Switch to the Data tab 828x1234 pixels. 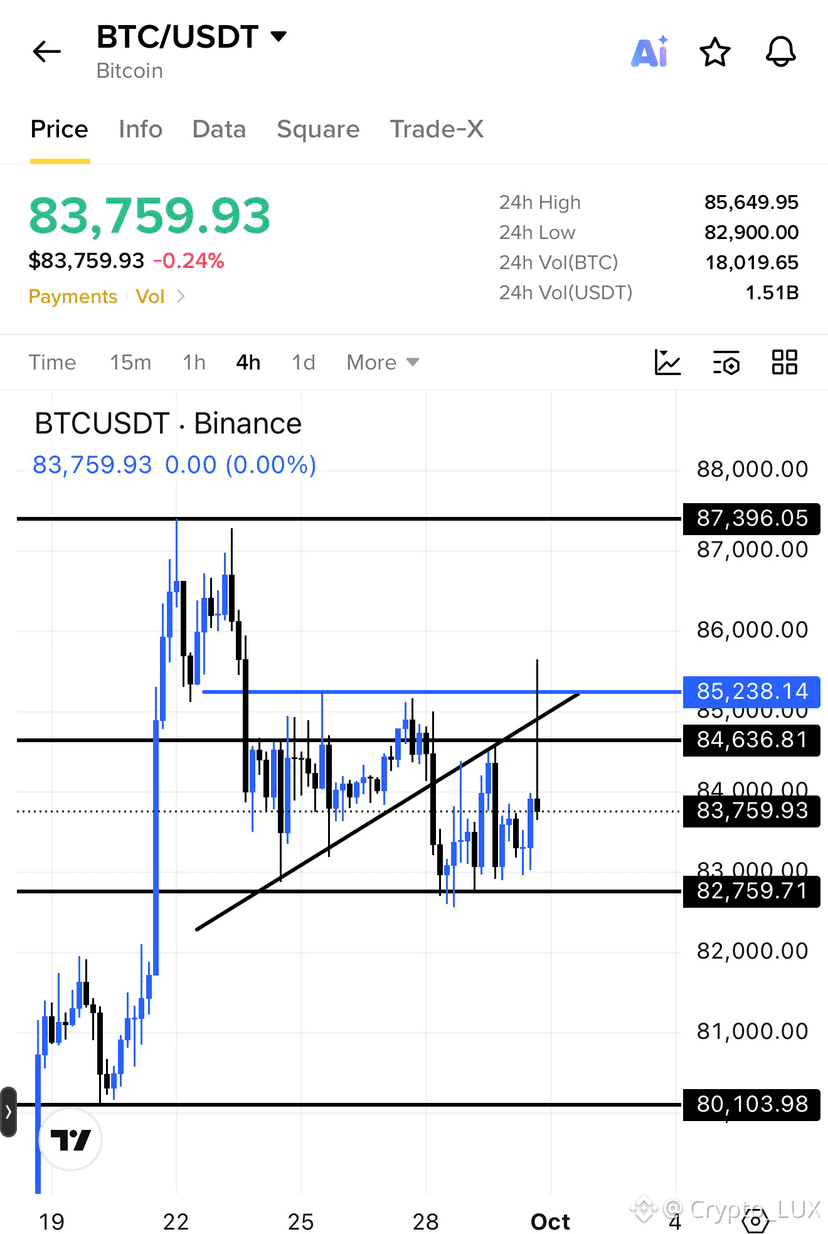tap(219, 129)
